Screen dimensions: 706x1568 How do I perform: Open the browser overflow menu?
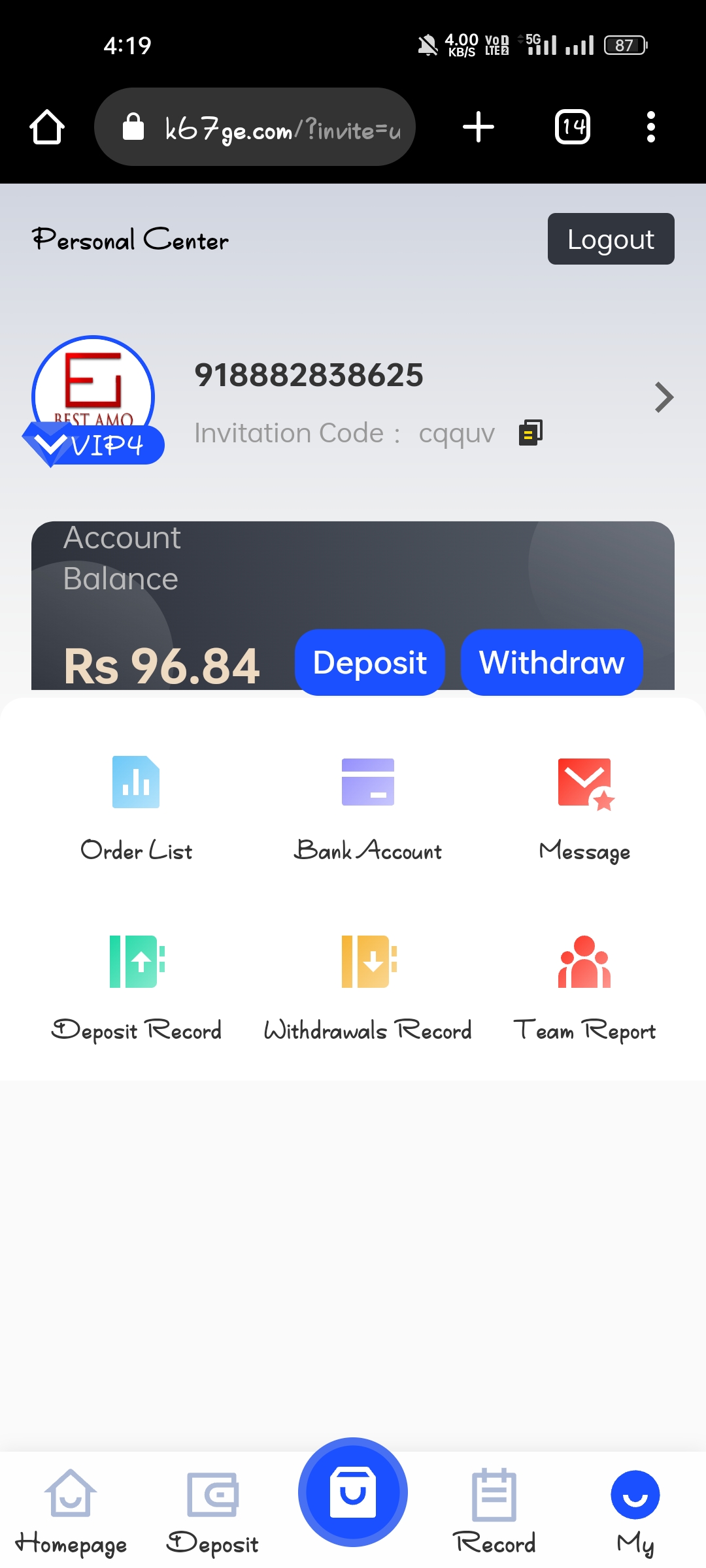click(650, 127)
